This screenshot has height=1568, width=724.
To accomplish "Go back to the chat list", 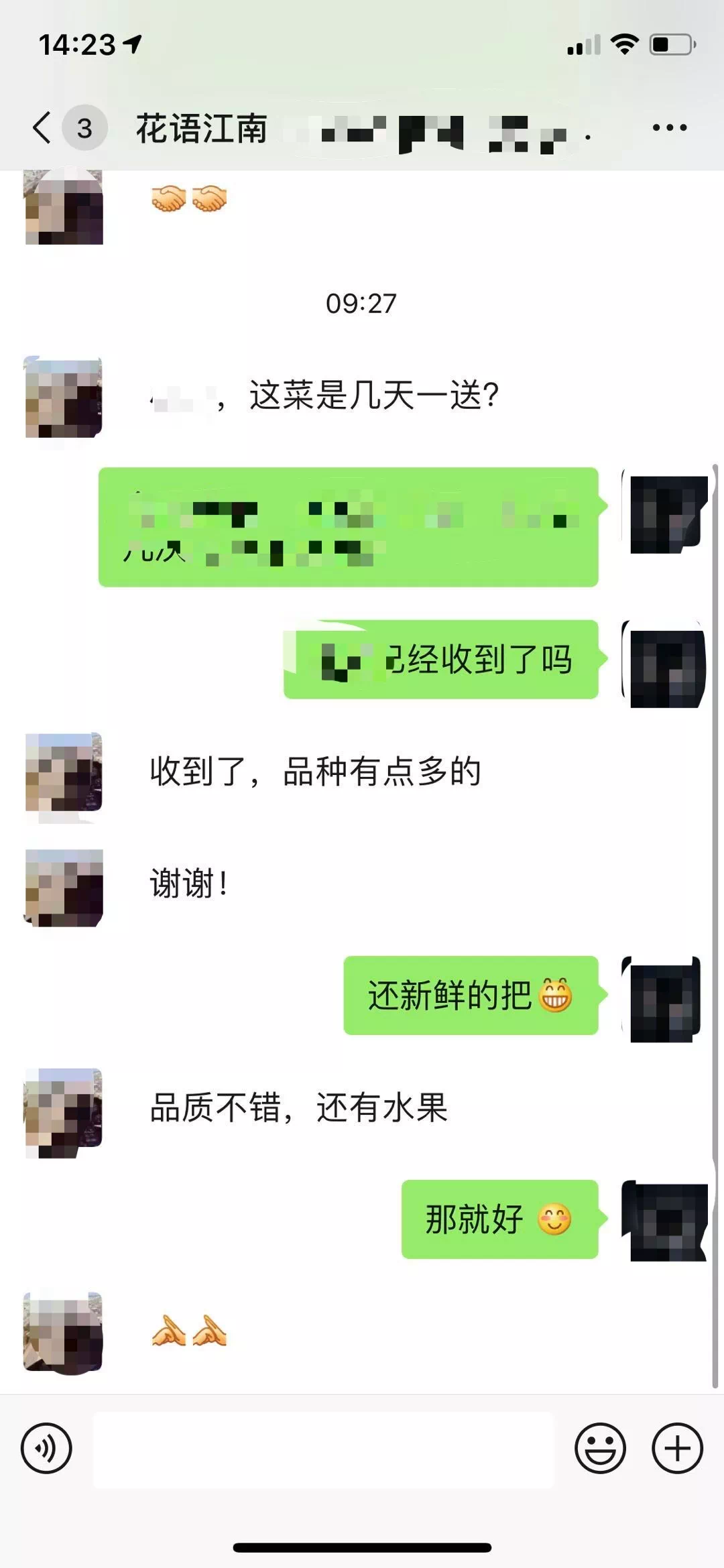I will tap(42, 127).
